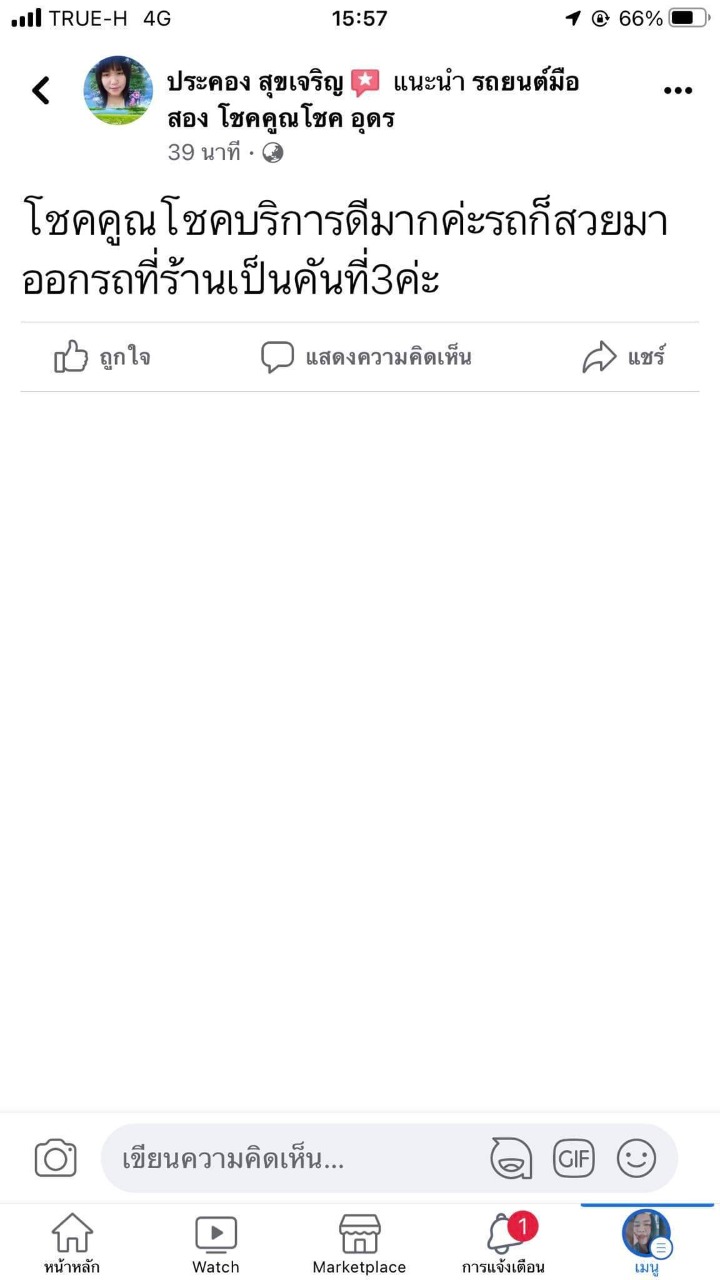Open ประคอง สุขเจริญ profile picture
This screenshot has height=1280, width=720.
(x=118, y=90)
